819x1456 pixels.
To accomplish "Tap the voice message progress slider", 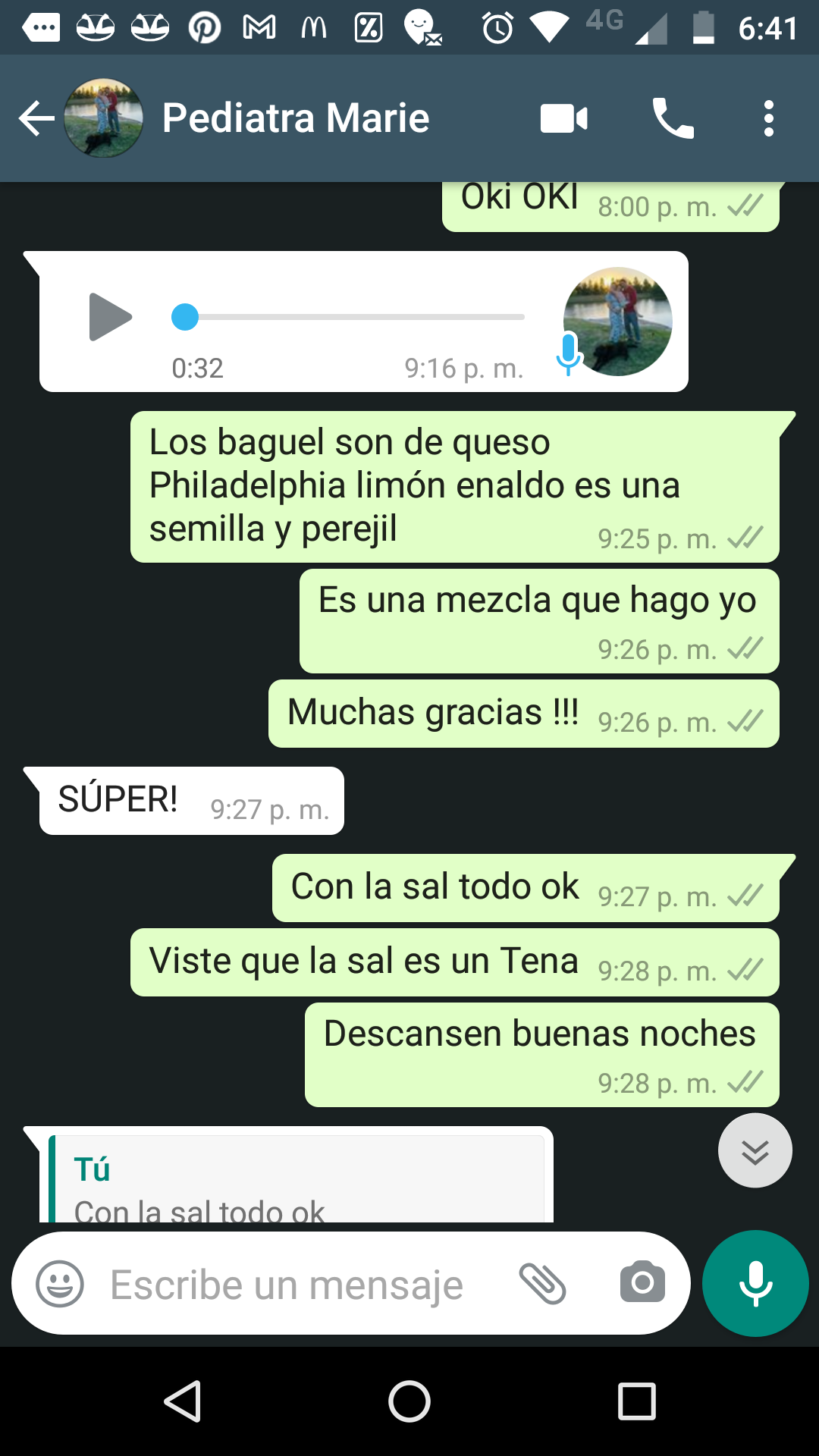I will pos(348,317).
